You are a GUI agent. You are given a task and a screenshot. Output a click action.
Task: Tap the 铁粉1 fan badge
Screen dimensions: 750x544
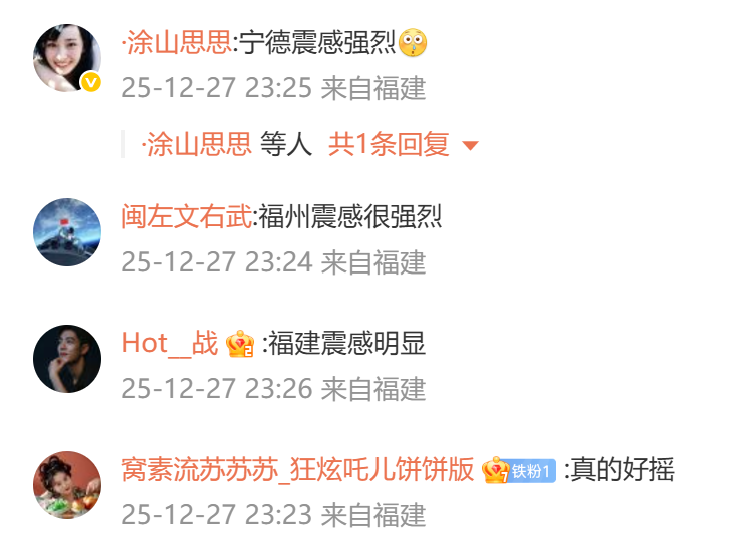pos(531,470)
